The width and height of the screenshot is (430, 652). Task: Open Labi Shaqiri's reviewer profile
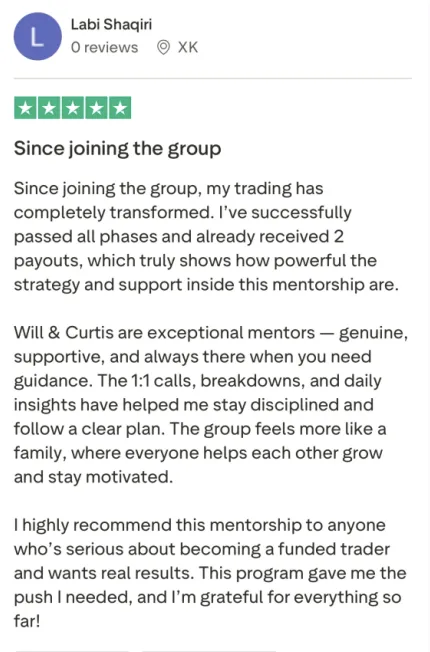(x=111, y=25)
